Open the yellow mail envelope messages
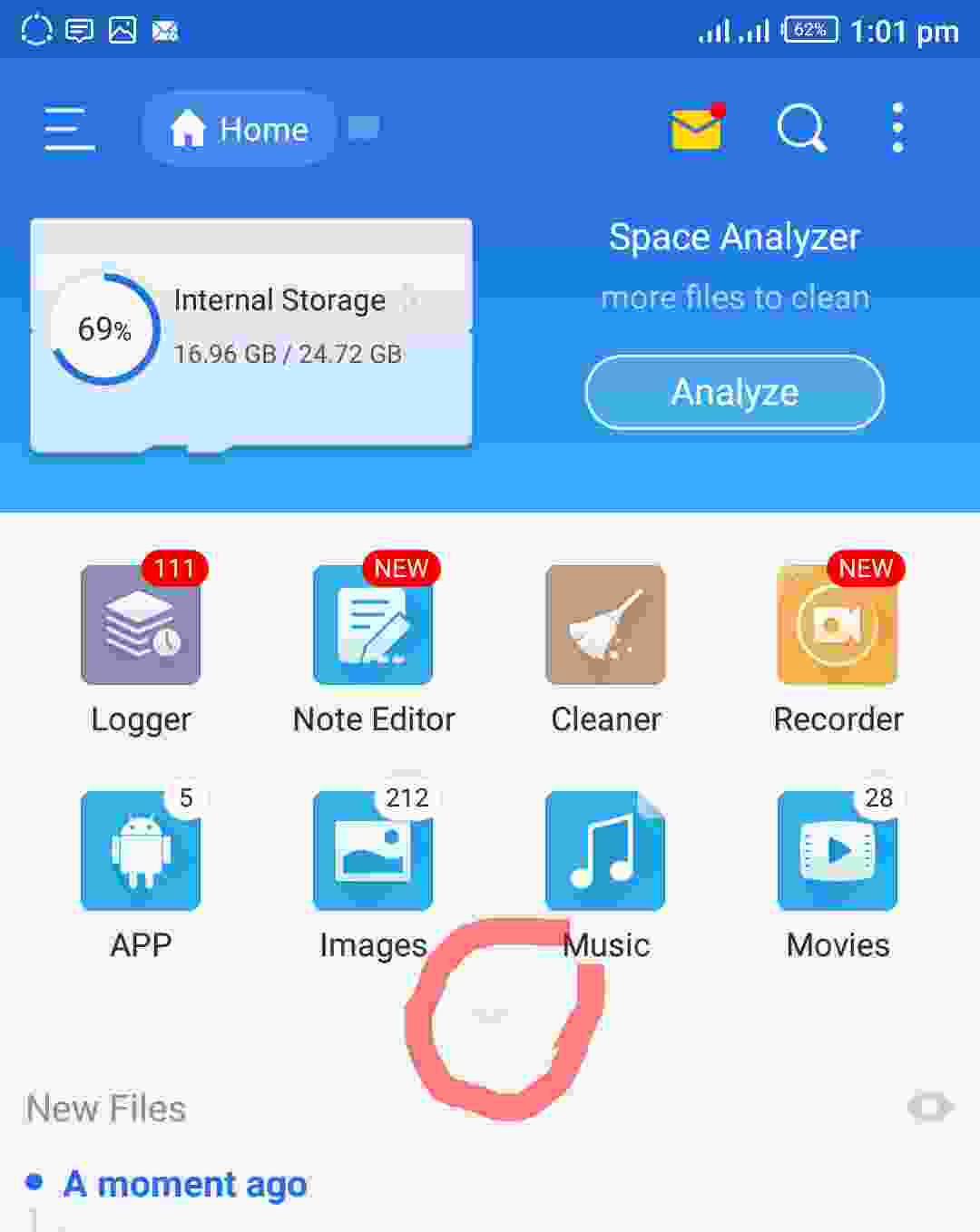 (x=697, y=127)
